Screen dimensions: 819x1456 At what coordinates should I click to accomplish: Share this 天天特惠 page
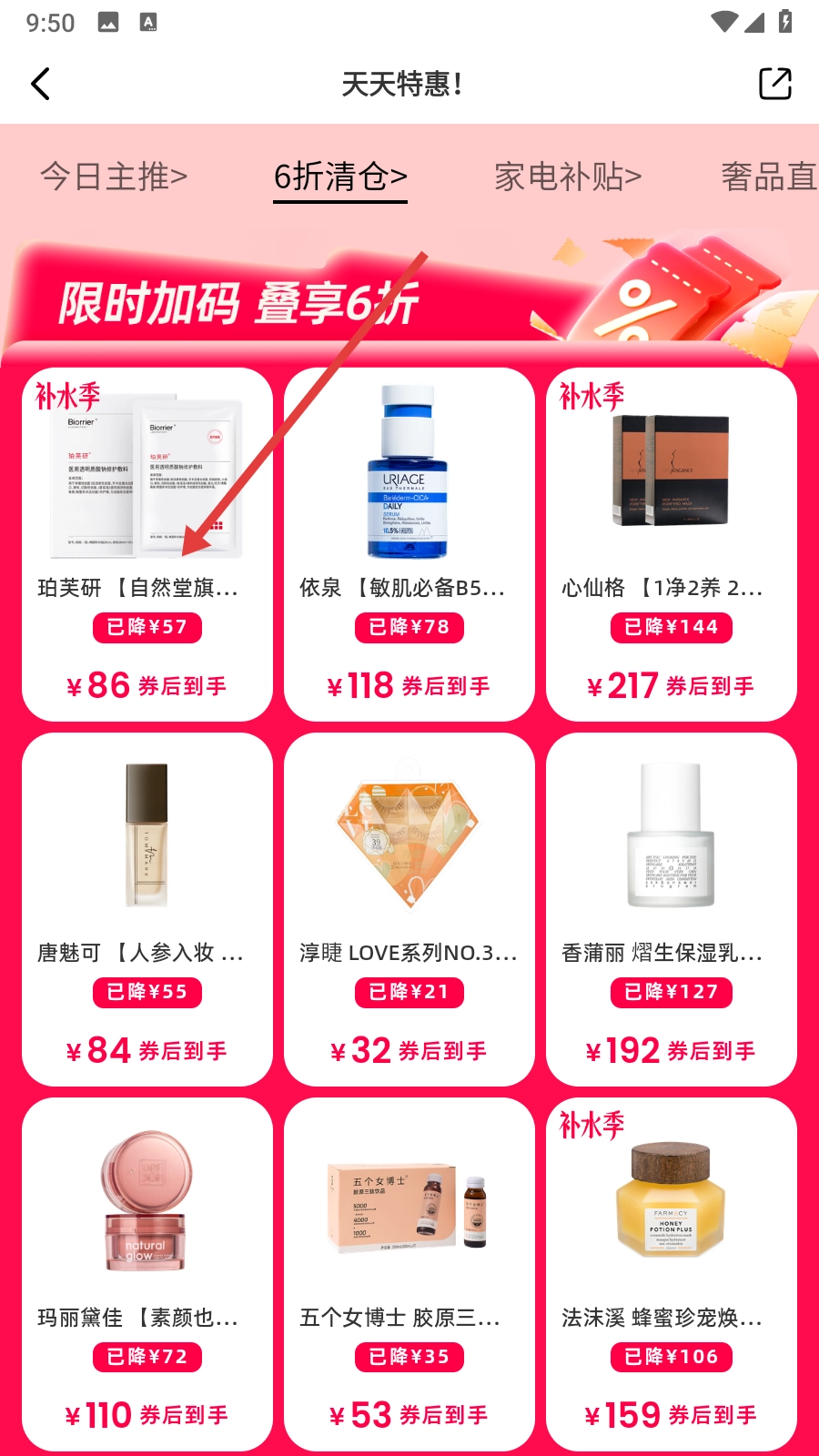pyautogui.click(x=774, y=84)
